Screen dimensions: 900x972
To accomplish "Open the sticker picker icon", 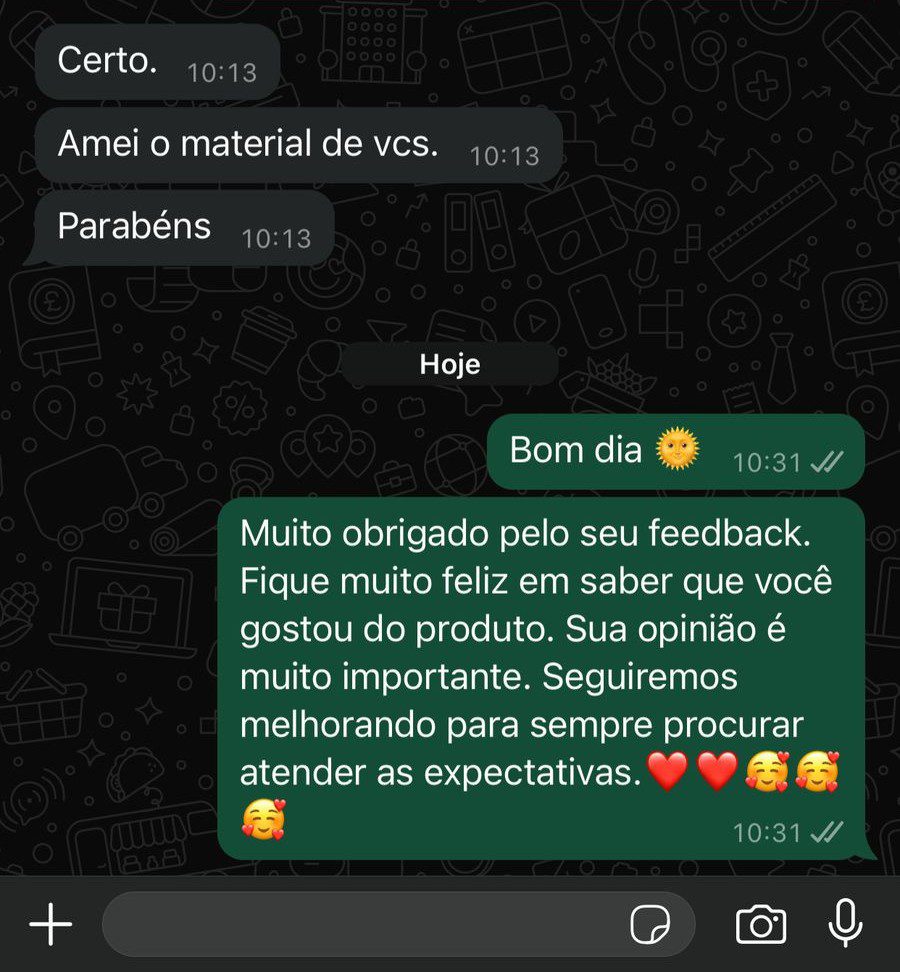I will coord(650,925).
